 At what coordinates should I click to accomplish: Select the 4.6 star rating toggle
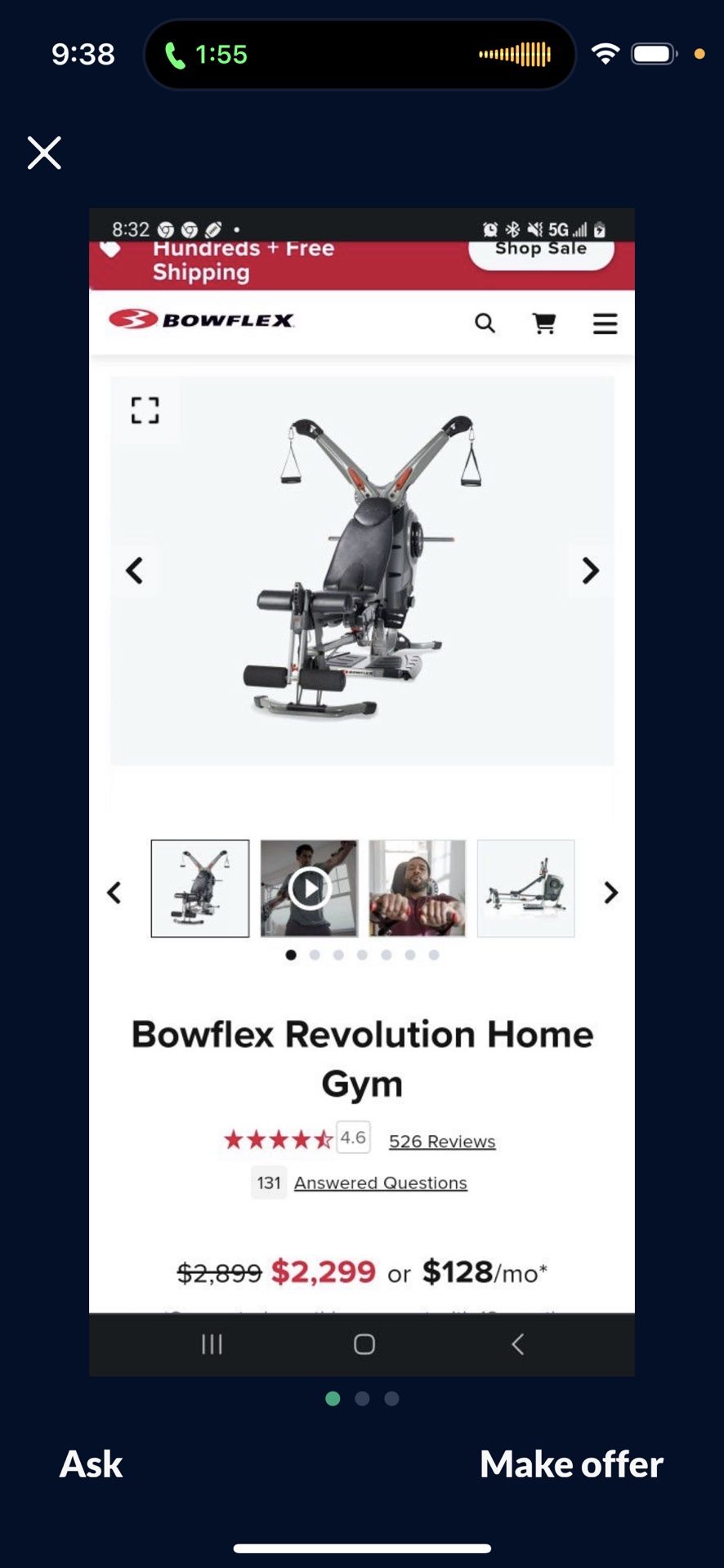[354, 1137]
